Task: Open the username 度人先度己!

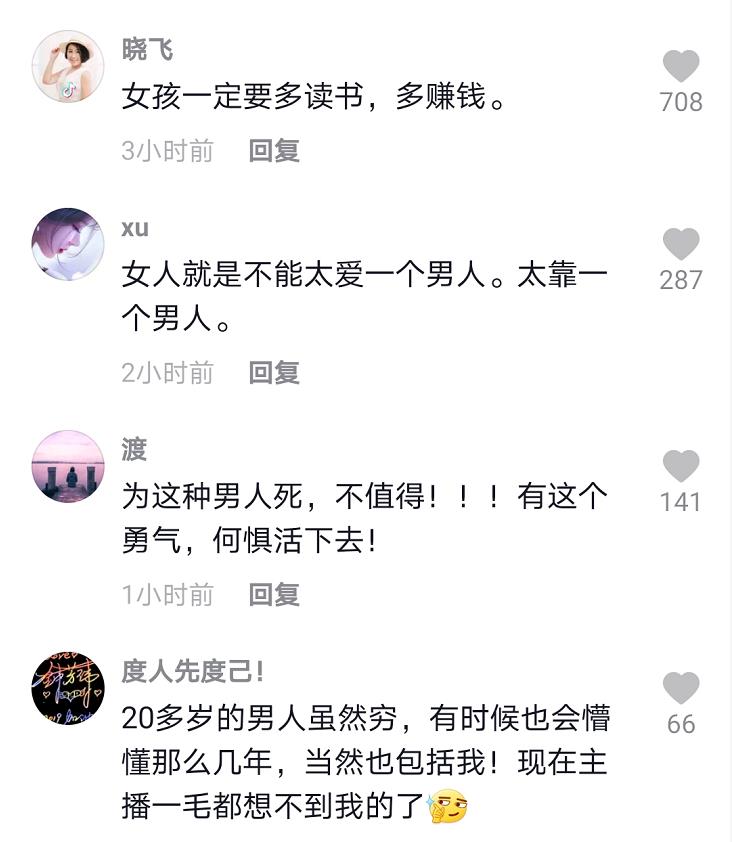Action: pyautogui.click(x=193, y=671)
